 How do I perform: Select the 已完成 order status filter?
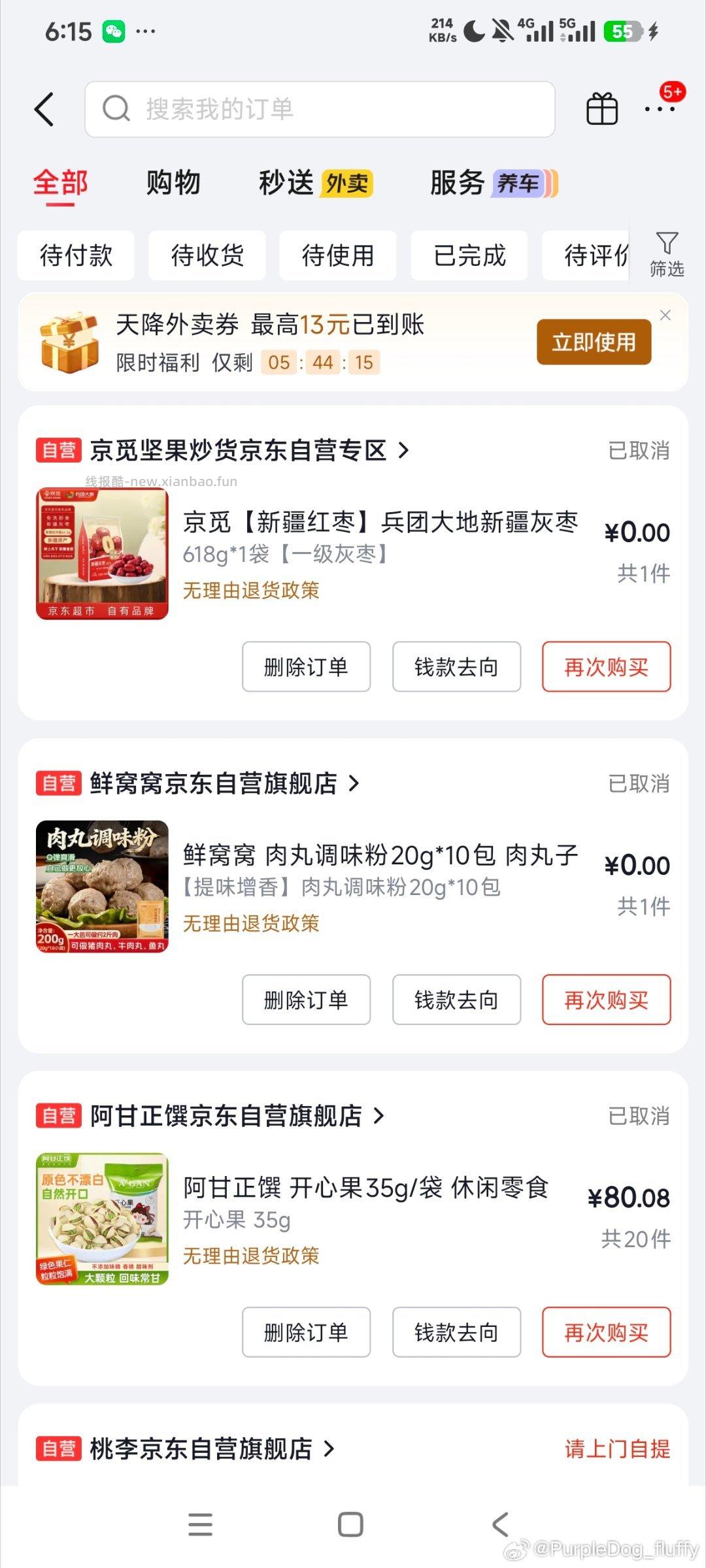[x=469, y=255]
